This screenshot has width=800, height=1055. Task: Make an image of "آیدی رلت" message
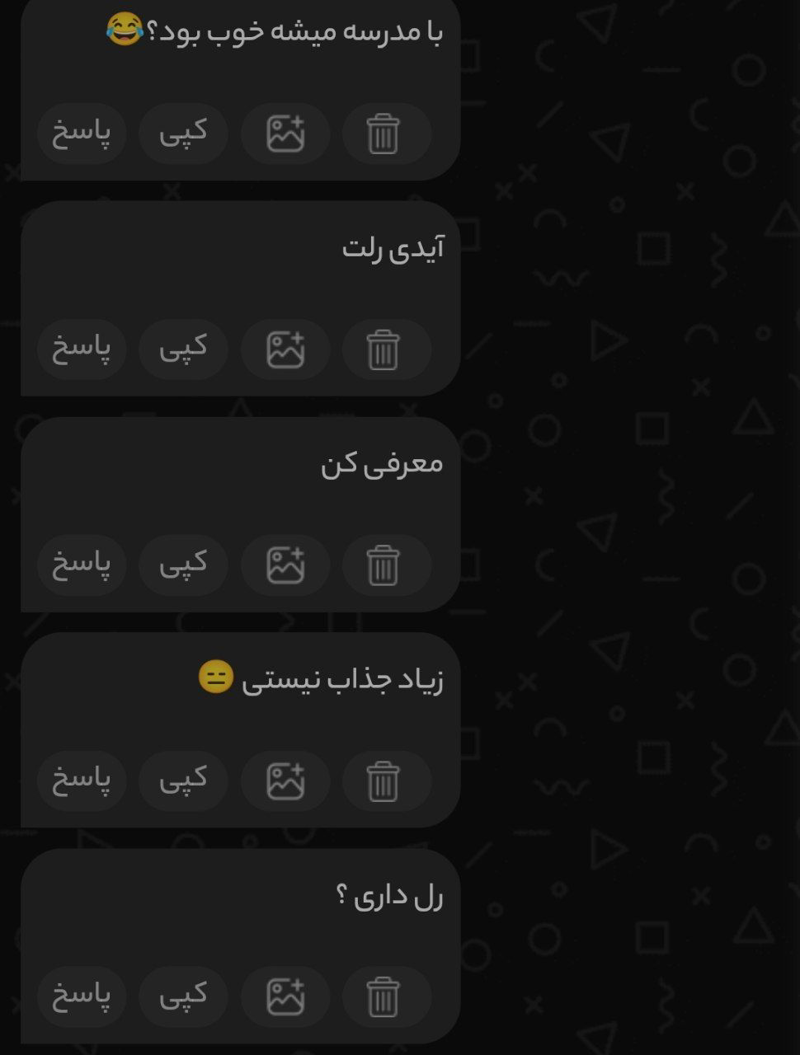point(285,349)
